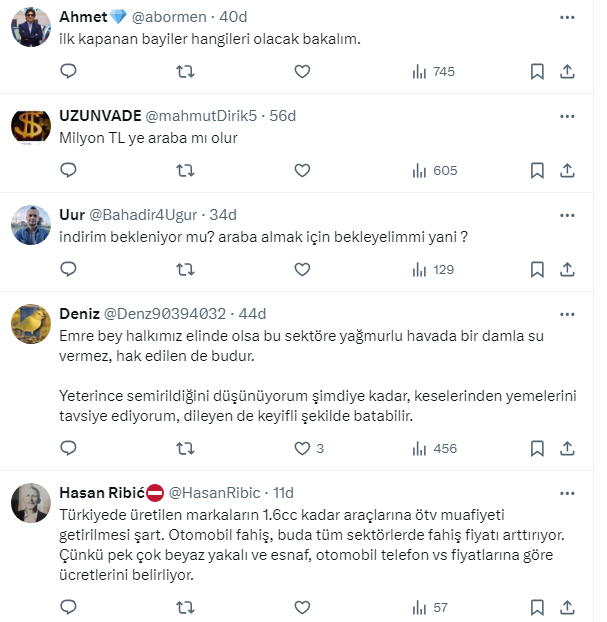Retweet Ahmet's post about bayiler

click(185, 71)
